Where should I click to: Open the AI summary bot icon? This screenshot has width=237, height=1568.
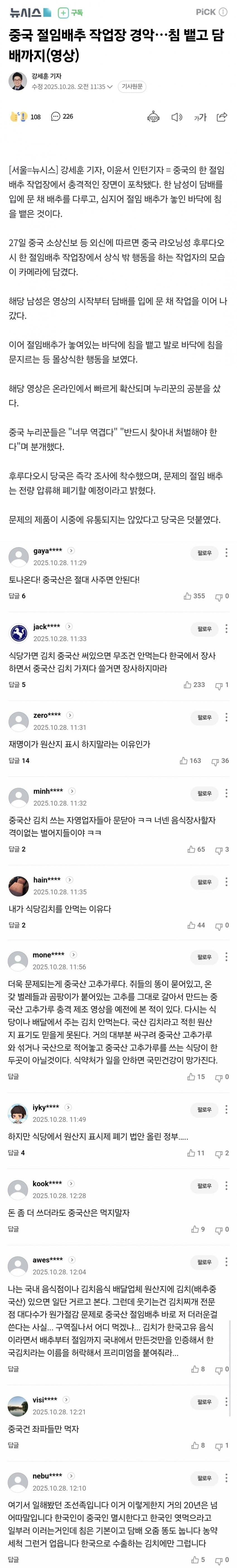point(153,117)
